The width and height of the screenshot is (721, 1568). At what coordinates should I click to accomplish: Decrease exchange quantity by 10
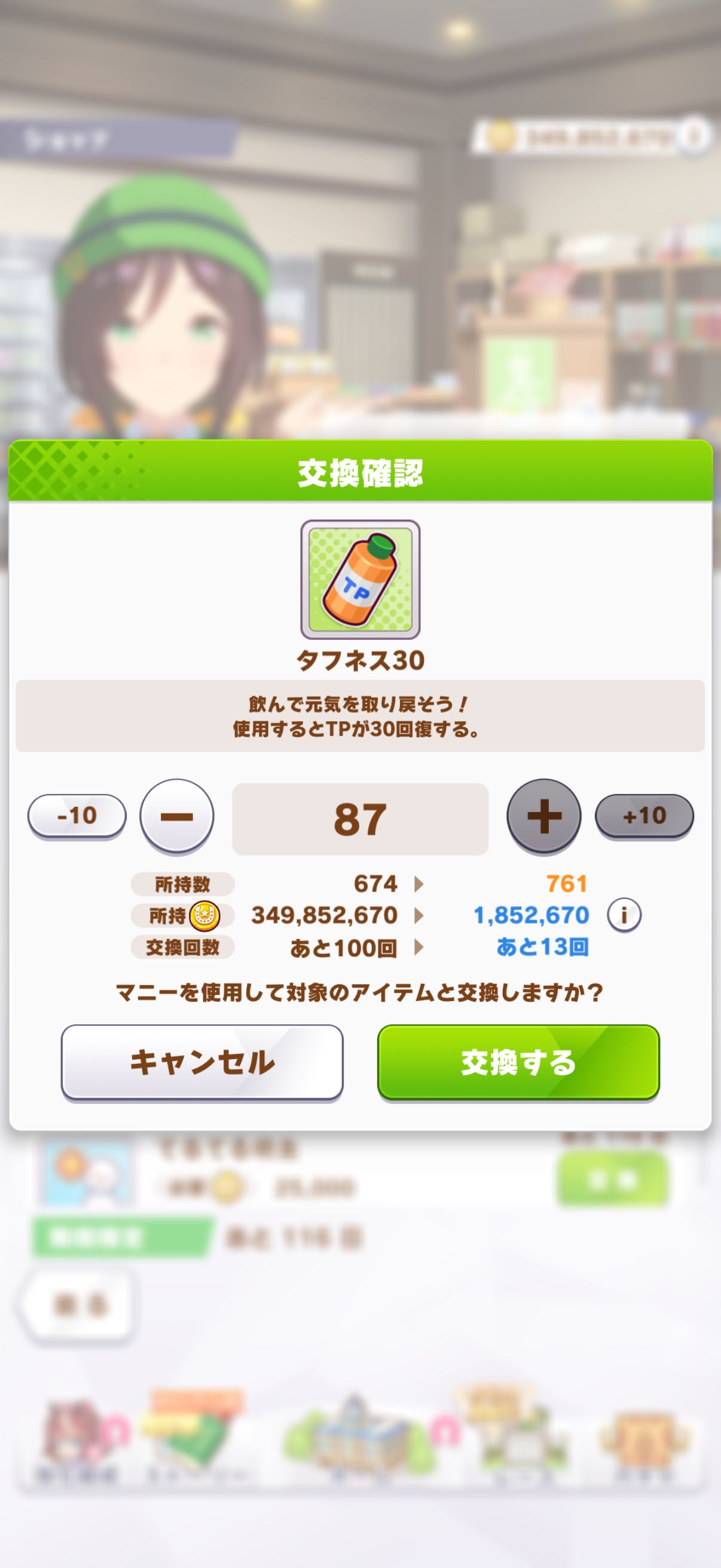pyautogui.click(x=77, y=816)
